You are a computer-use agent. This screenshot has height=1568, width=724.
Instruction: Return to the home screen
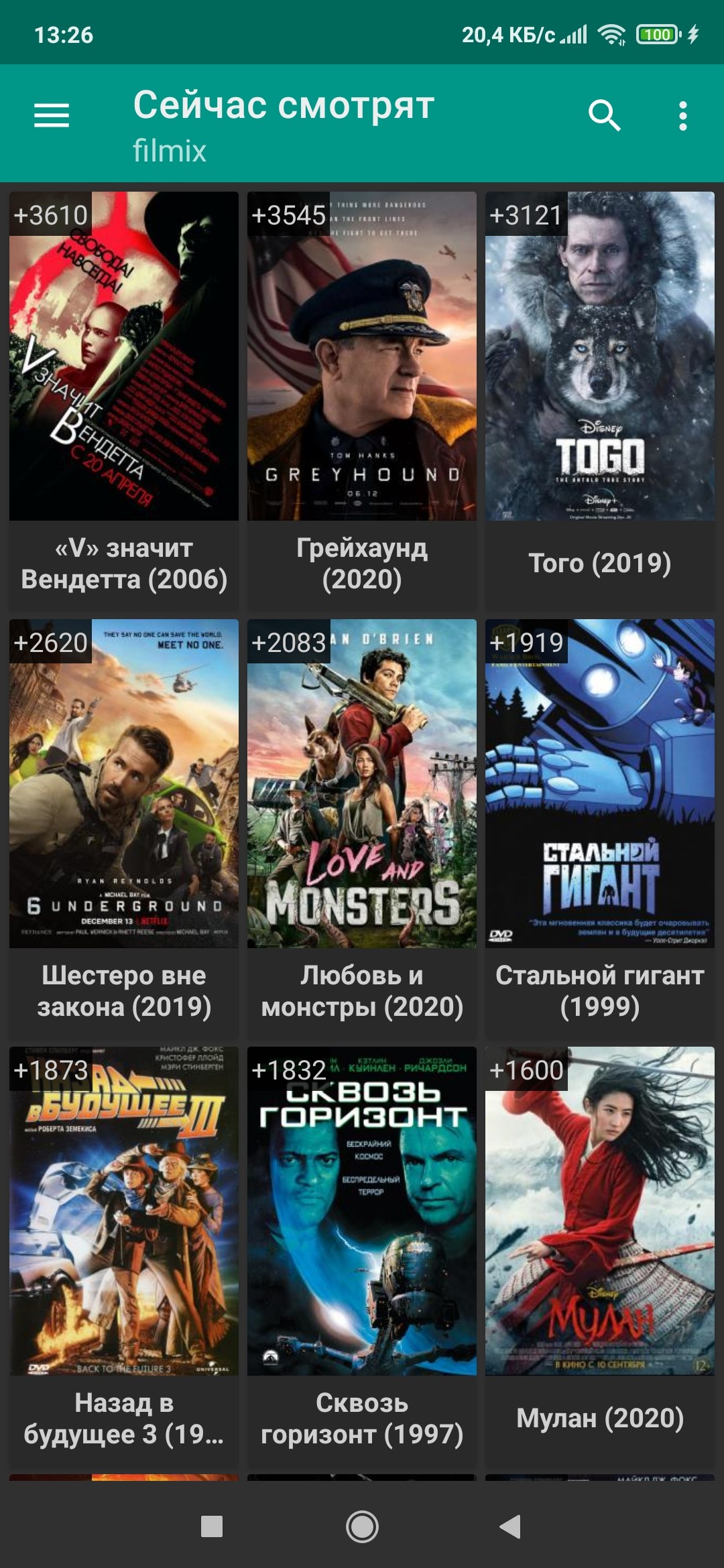point(362,1526)
